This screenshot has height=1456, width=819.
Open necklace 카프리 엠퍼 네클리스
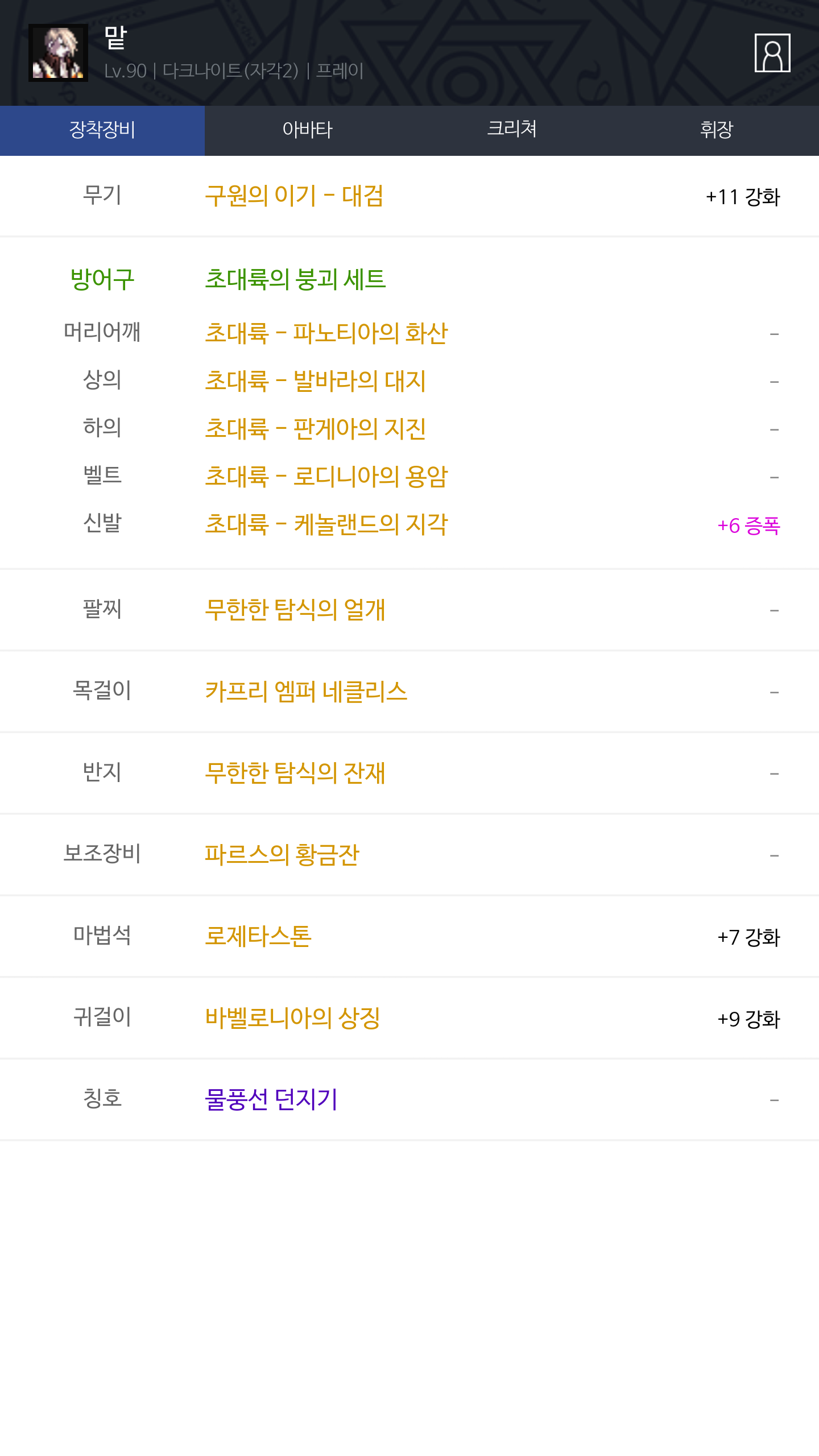coord(306,692)
